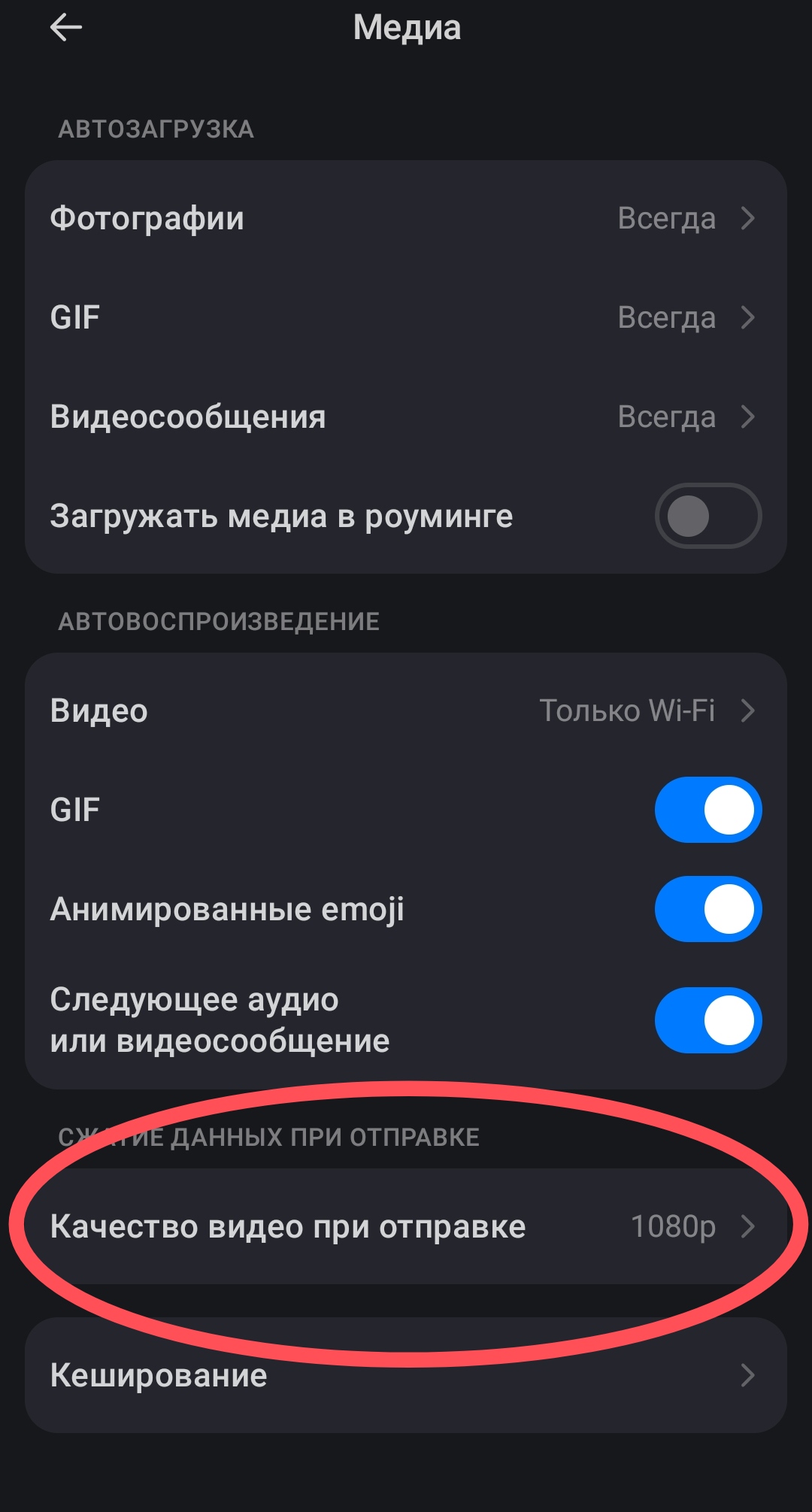Turn off GIF autoplay switch
Viewport: 812px width, 1512px height.
tap(707, 810)
